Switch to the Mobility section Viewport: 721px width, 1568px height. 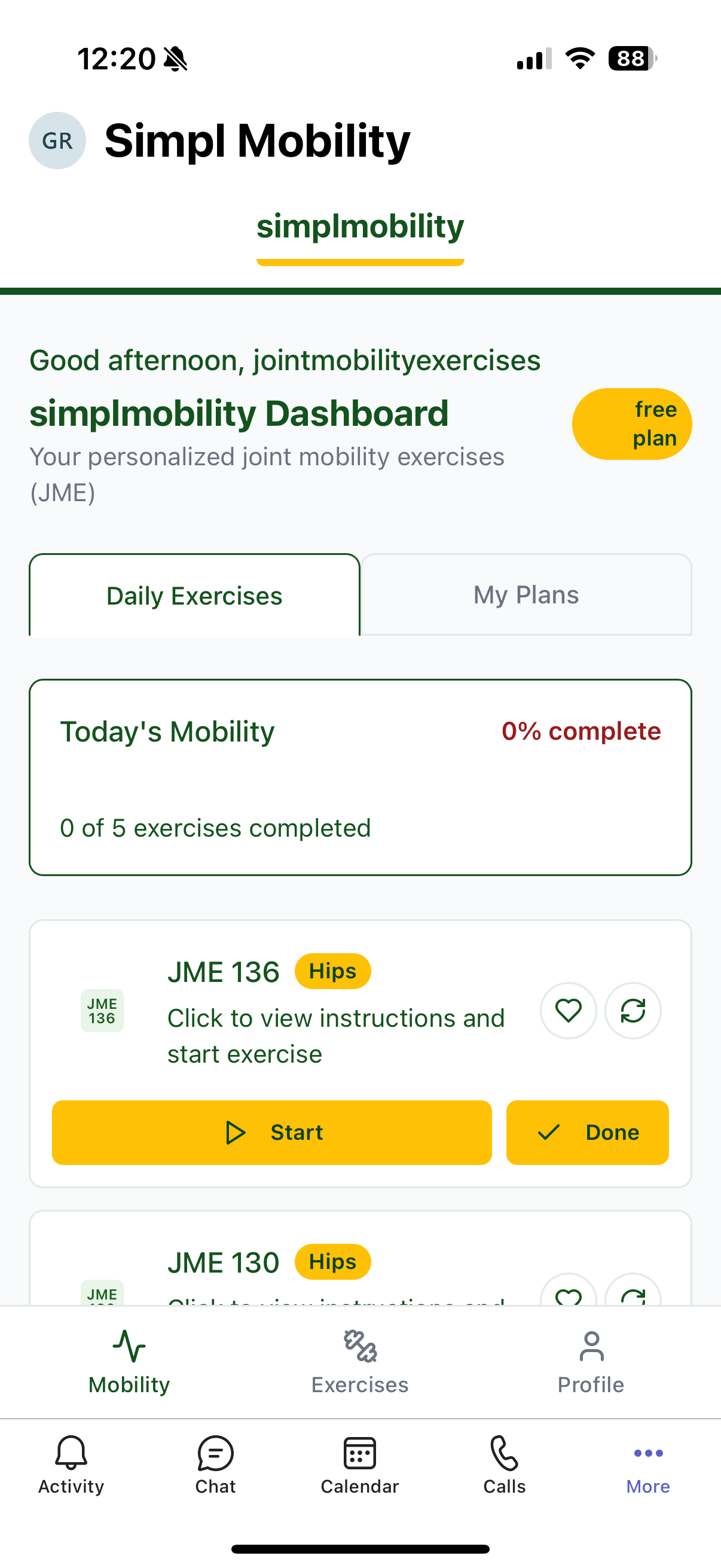click(129, 1362)
